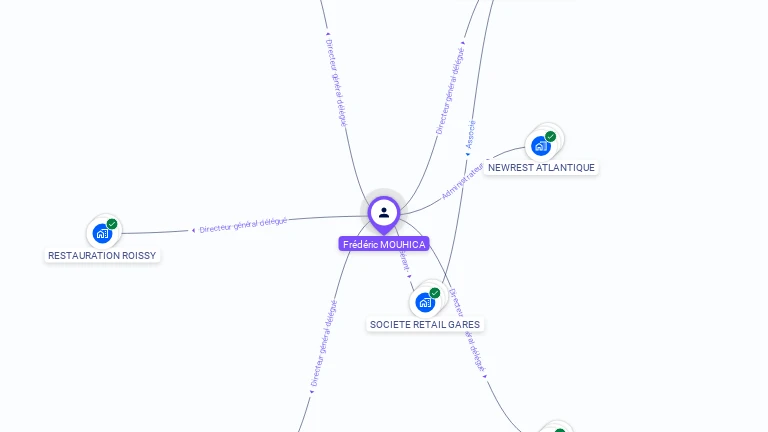Open the NEWREST ATLANTIQUE company node

[x=542, y=145]
